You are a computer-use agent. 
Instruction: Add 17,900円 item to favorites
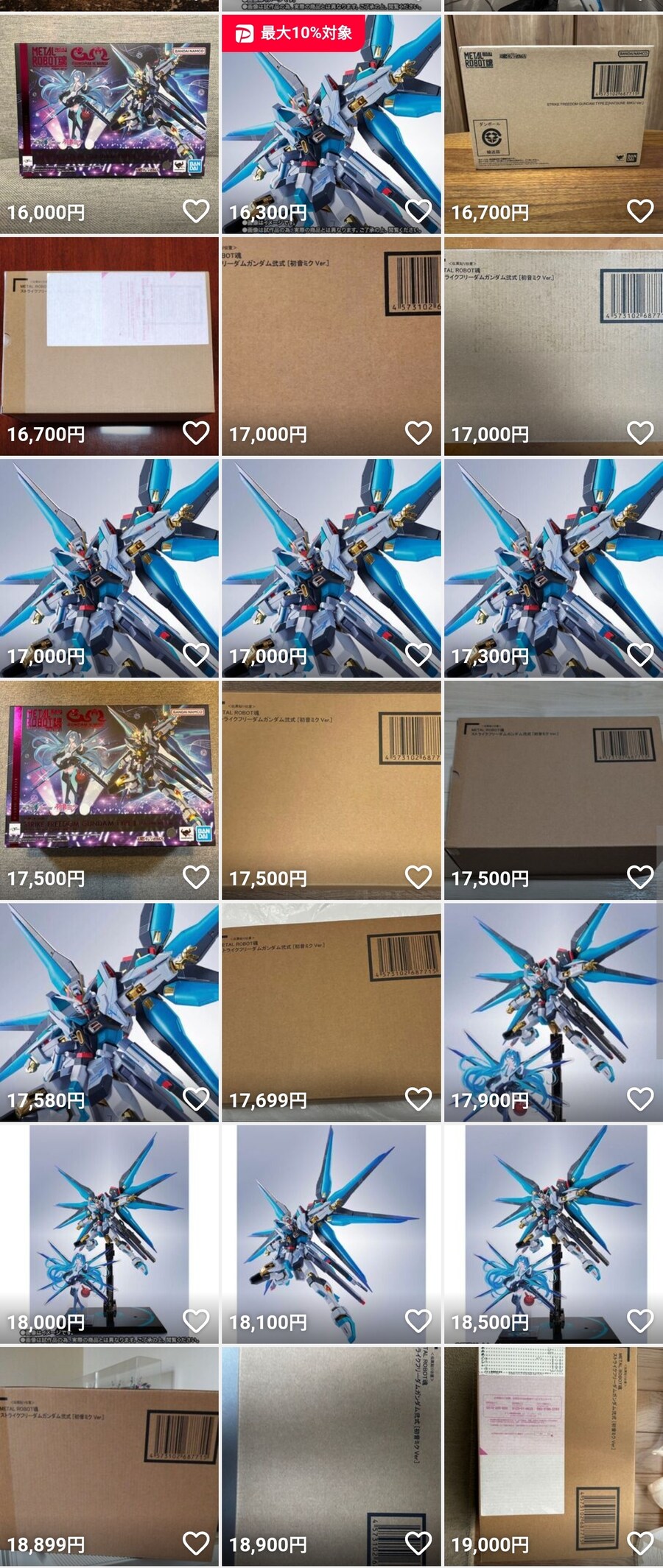point(640,1099)
